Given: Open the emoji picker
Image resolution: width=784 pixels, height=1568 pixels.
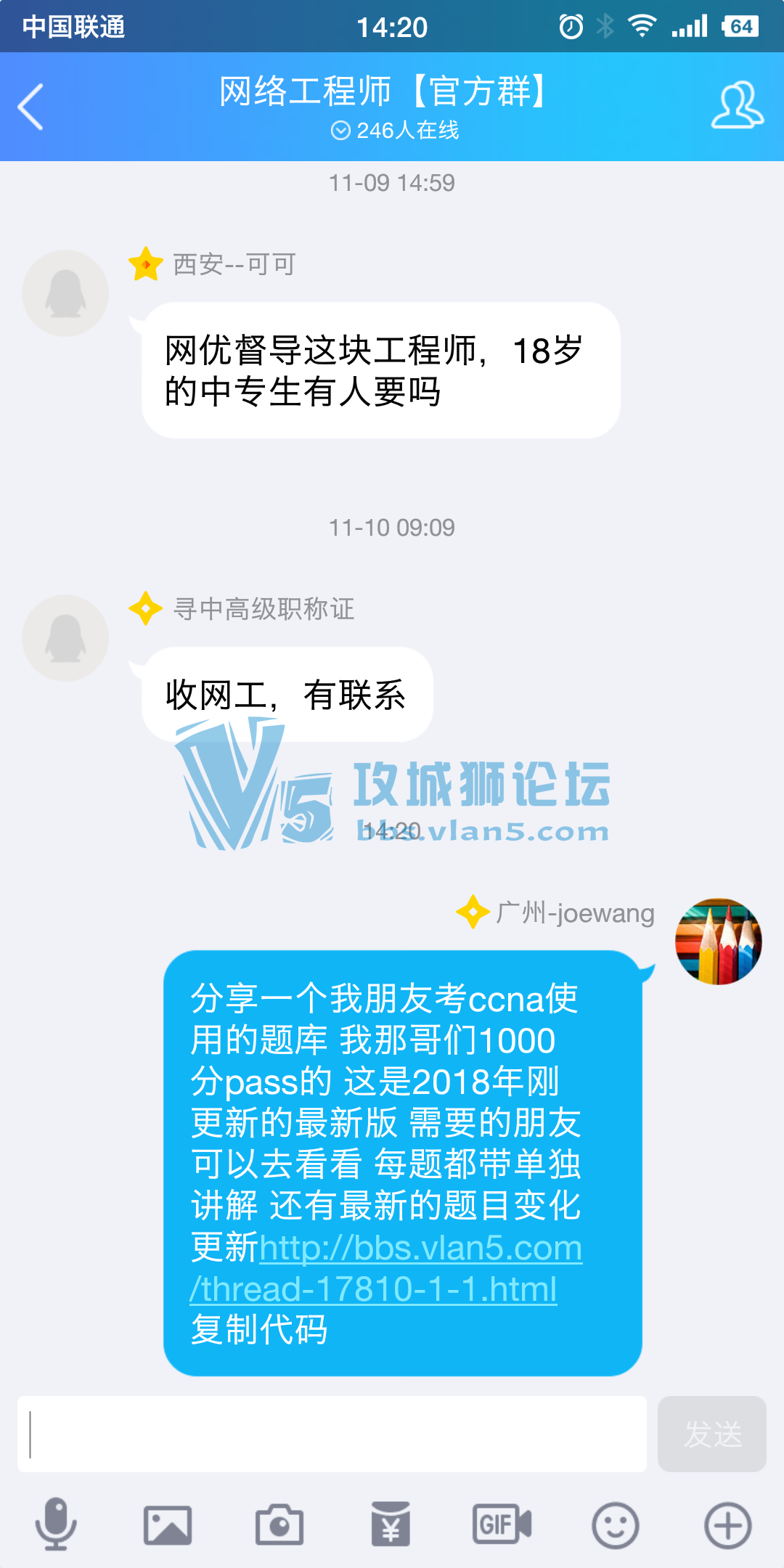Looking at the screenshot, I should tap(615, 1524).
